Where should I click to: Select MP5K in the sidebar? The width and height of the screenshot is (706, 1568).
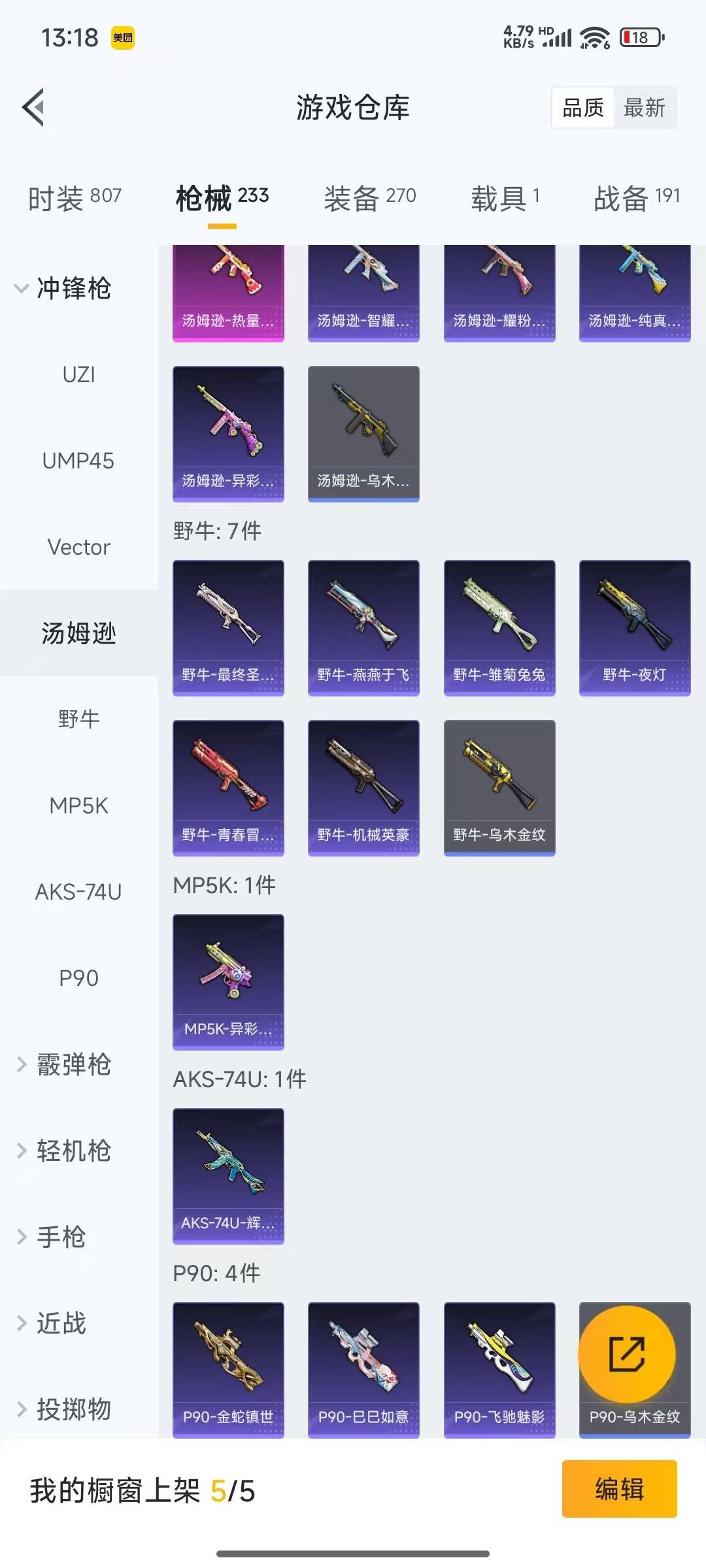click(x=78, y=806)
